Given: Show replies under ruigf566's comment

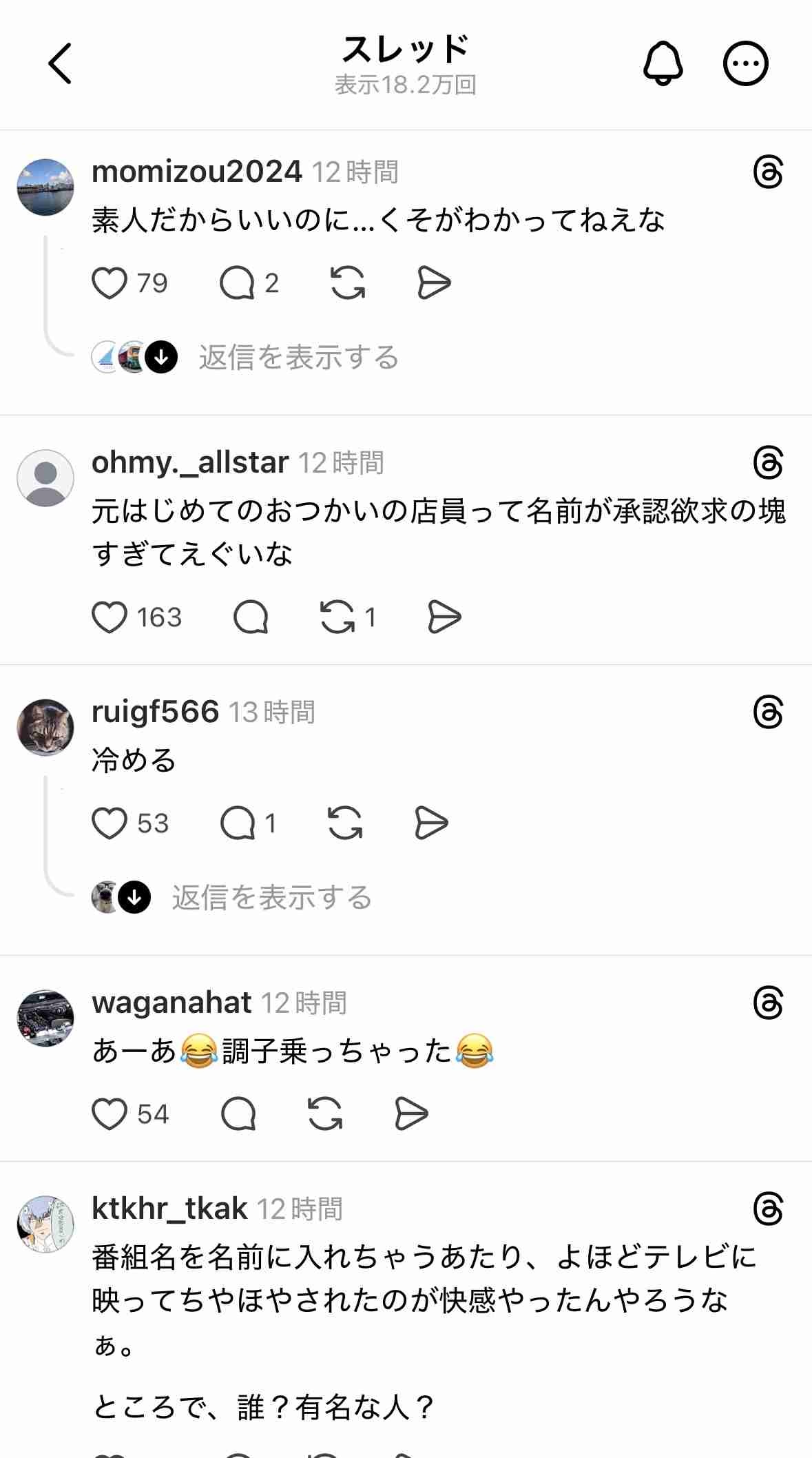Looking at the screenshot, I should (271, 898).
